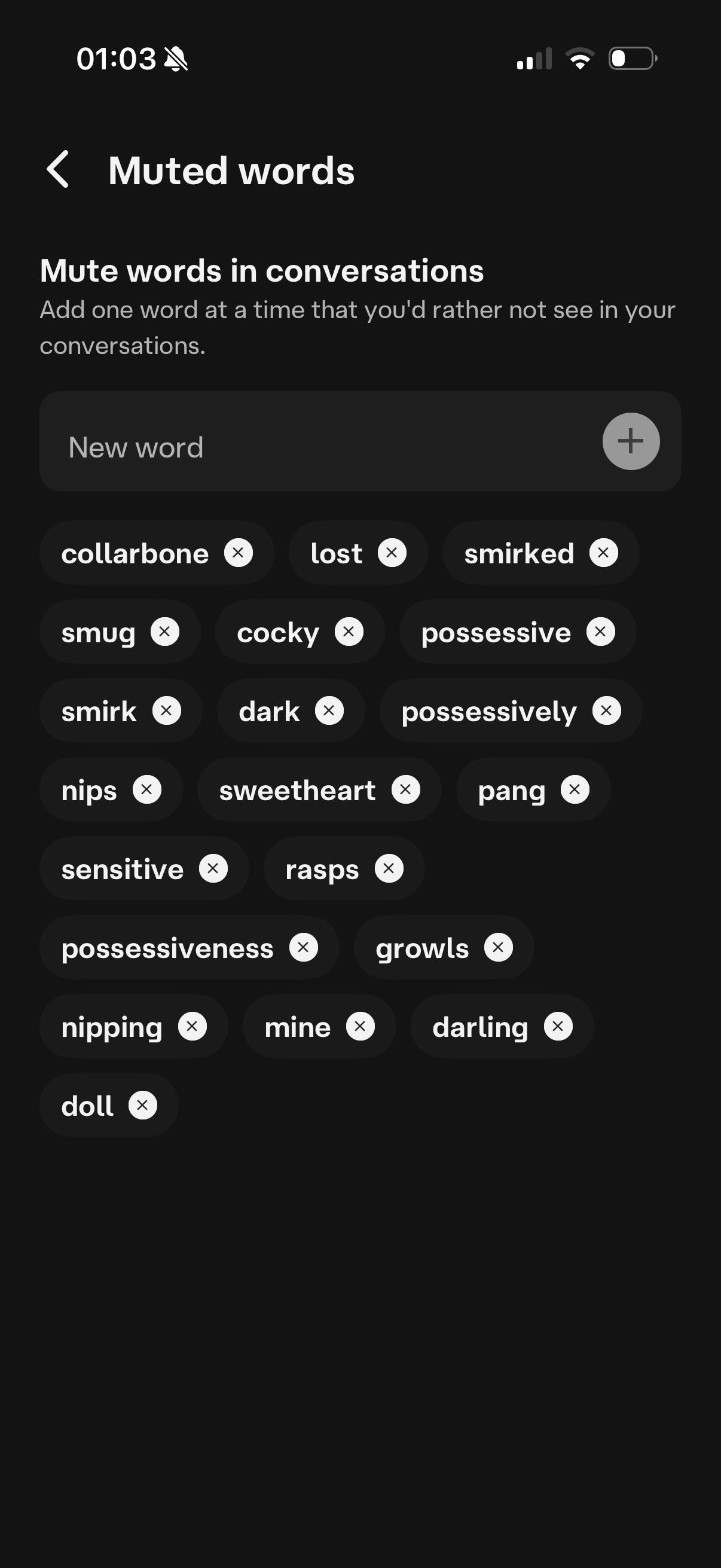Tap the plus button to add word
Screen dimensions: 721x1568
click(631, 441)
